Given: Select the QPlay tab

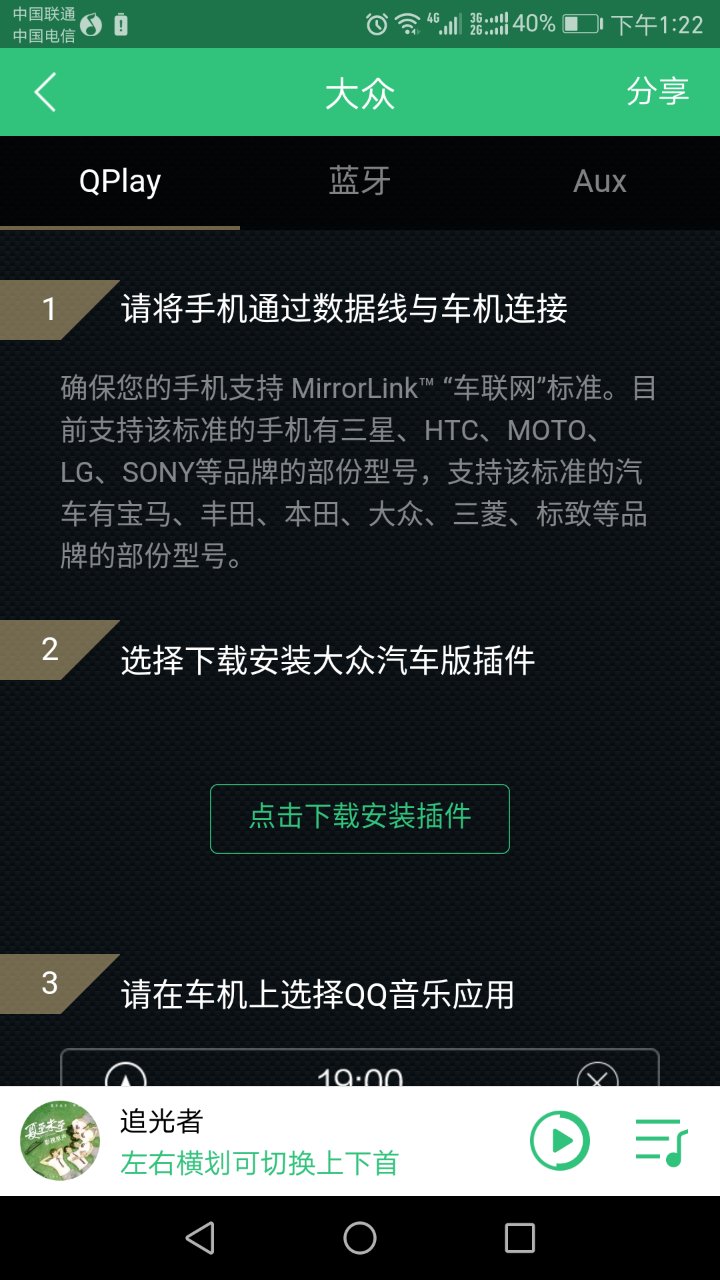Looking at the screenshot, I should 119,181.
